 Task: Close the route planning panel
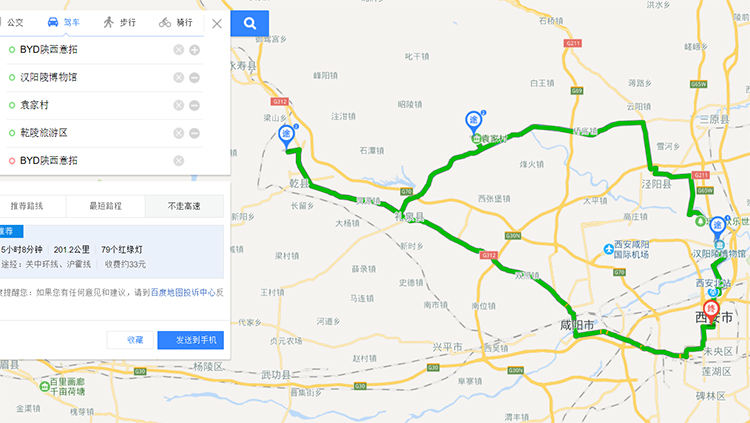tap(216, 23)
